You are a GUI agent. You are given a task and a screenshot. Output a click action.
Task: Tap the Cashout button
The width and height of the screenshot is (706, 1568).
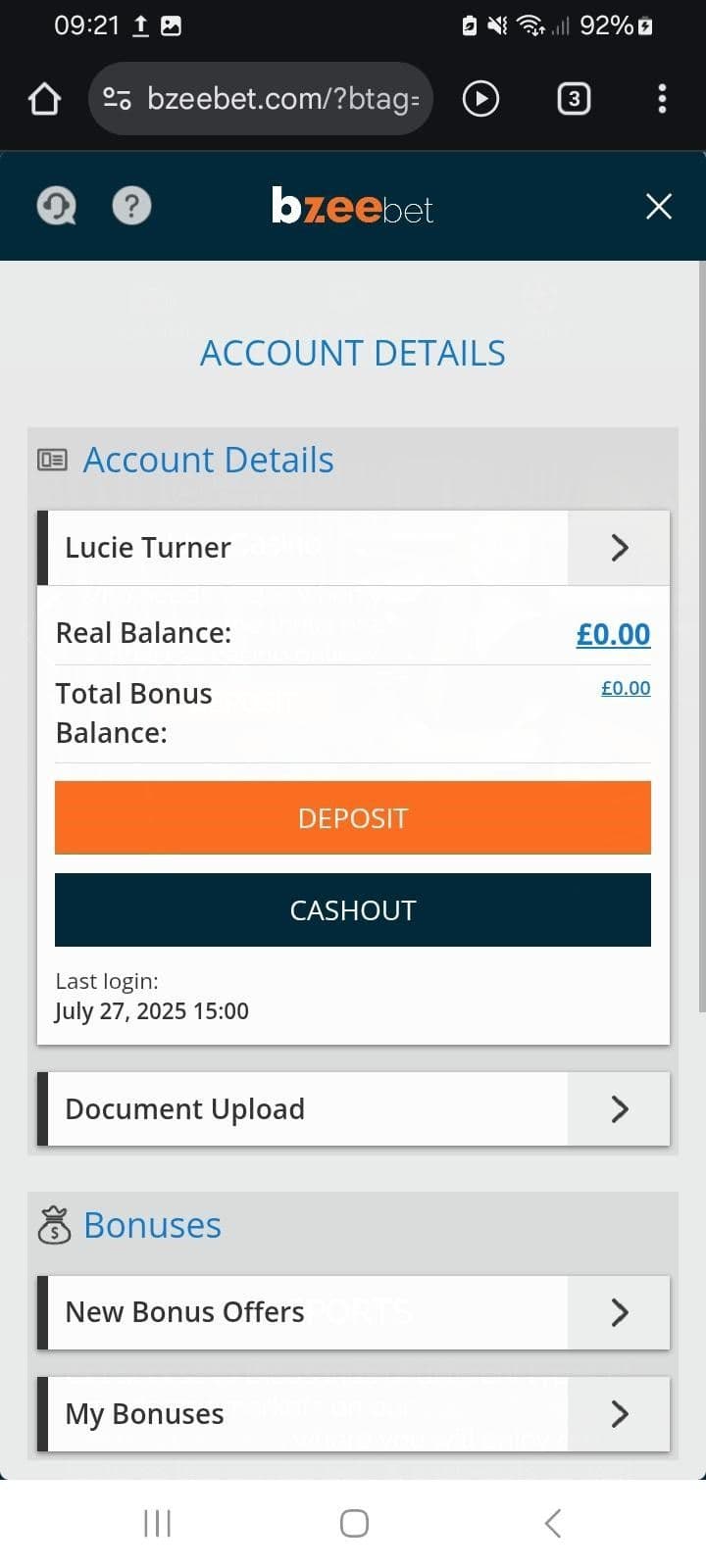[x=353, y=909]
